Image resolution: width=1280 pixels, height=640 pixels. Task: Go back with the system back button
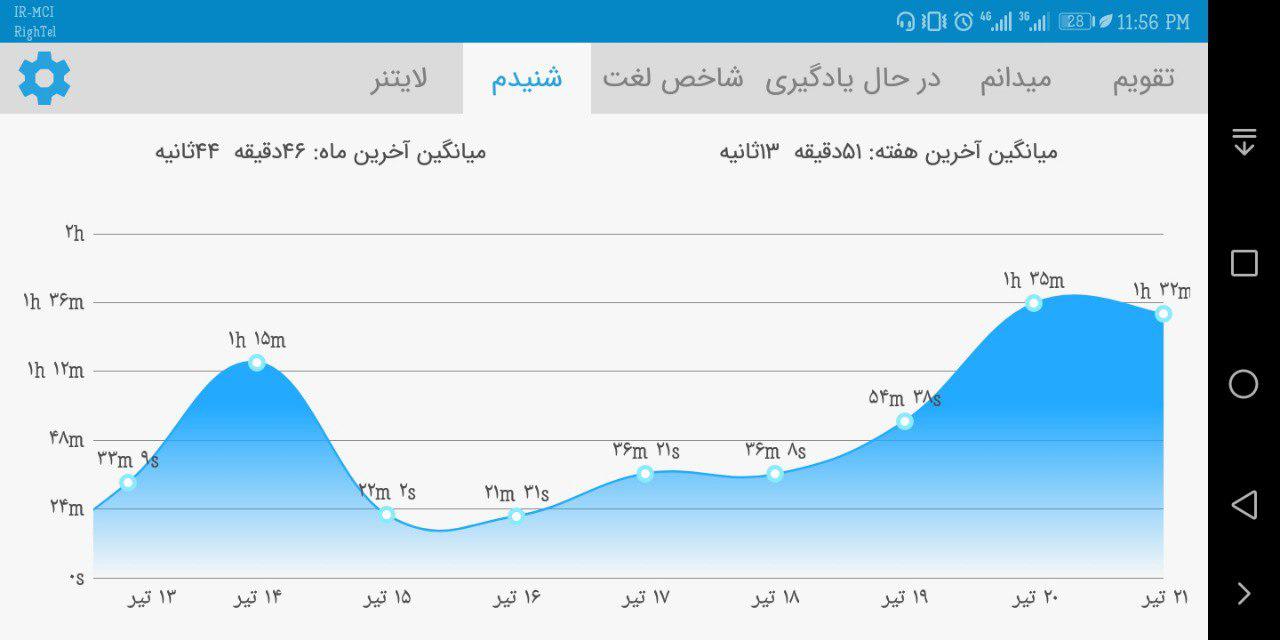(1244, 504)
